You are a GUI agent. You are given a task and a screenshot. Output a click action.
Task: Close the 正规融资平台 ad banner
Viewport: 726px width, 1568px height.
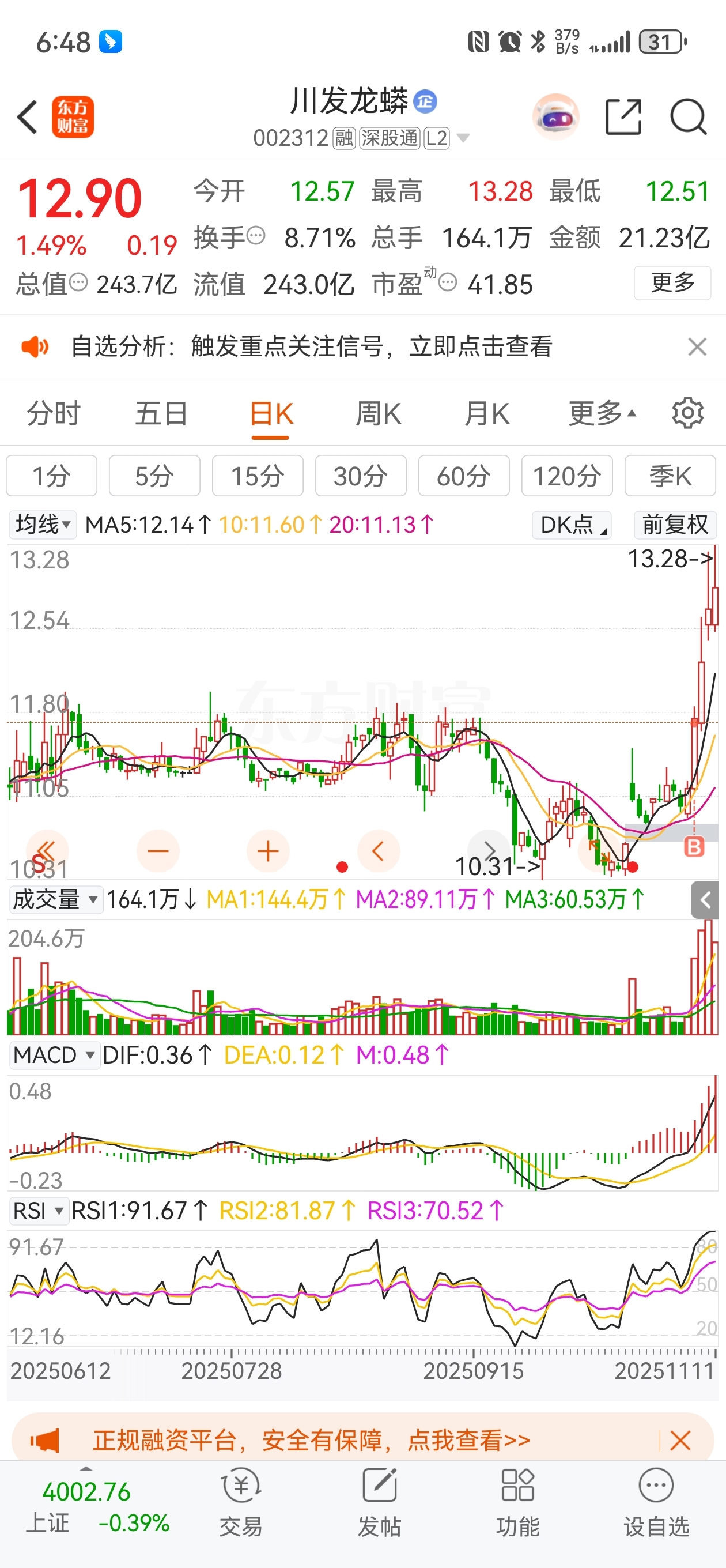pos(680,1441)
